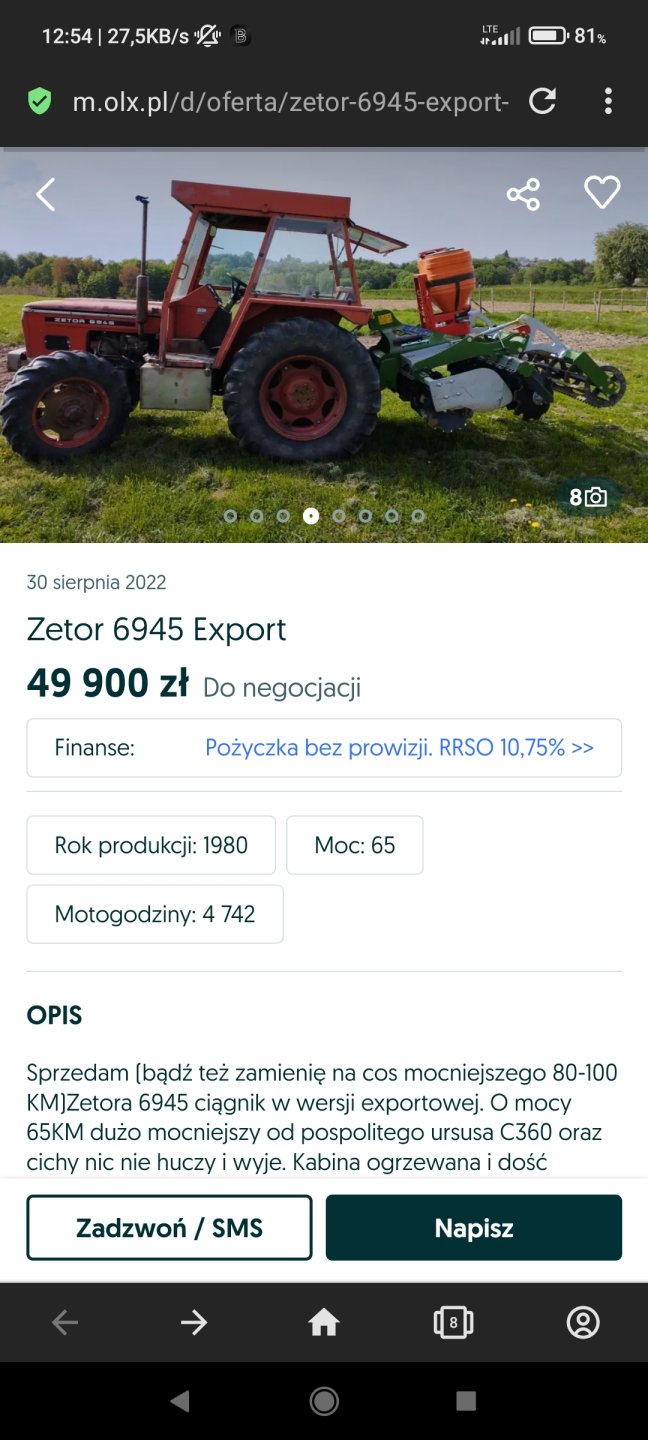Open the browser home page

[324, 1323]
